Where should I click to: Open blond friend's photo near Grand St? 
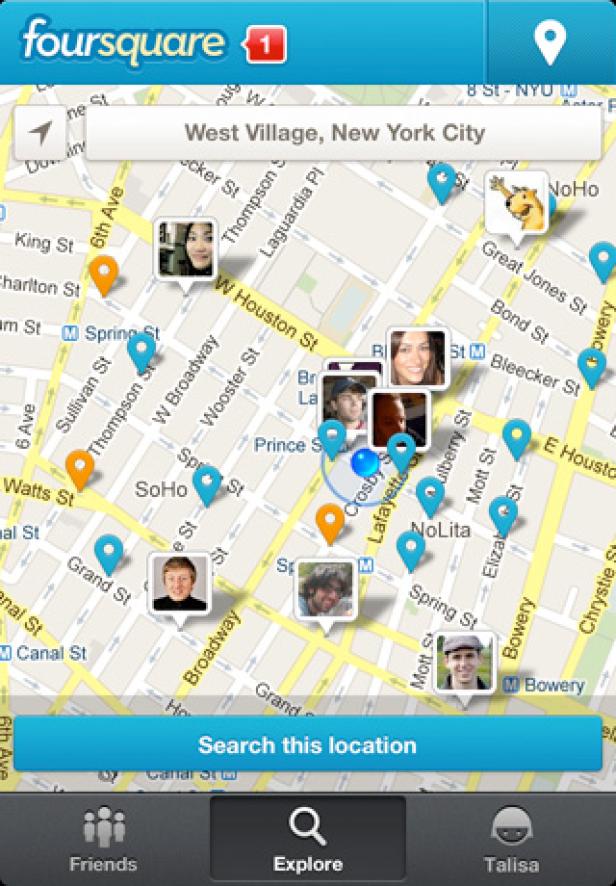click(179, 584)
